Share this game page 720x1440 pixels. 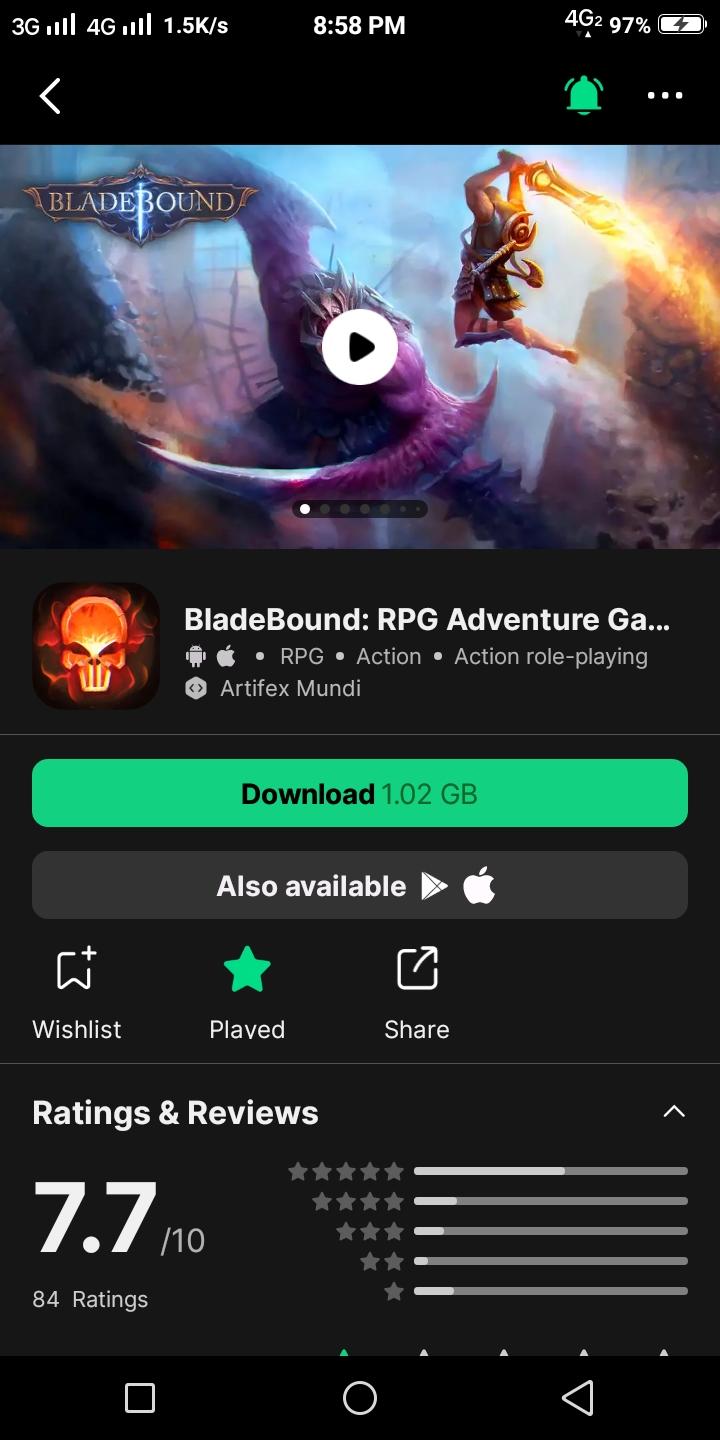(x=417, y=992)
